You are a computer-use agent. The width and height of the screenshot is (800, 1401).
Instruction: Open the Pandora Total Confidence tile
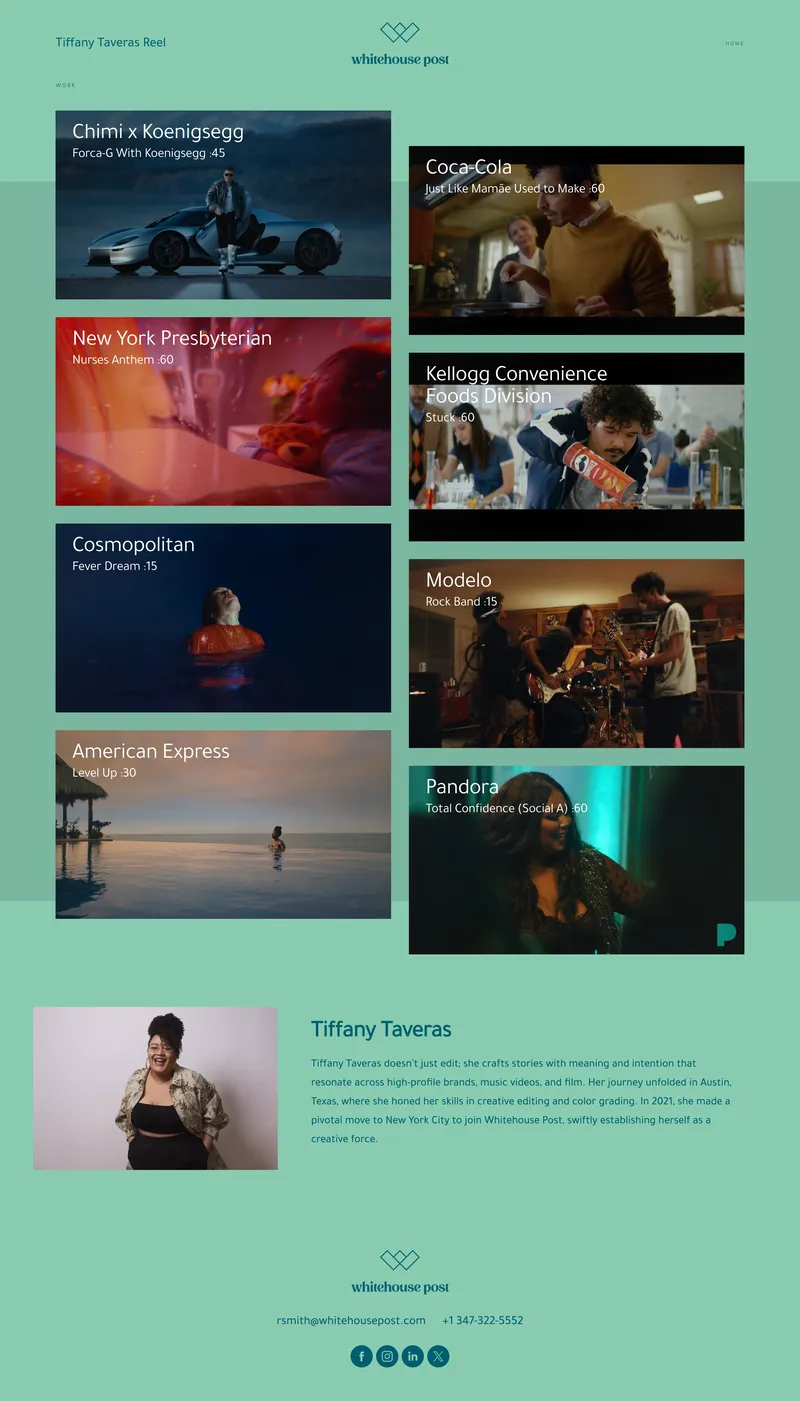click(x=576, y=860)
